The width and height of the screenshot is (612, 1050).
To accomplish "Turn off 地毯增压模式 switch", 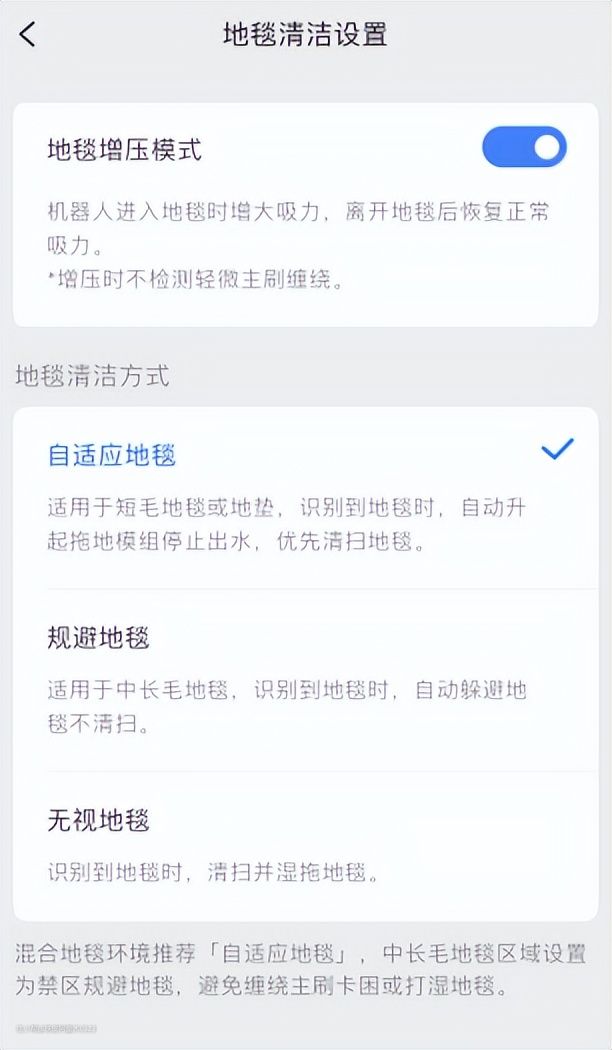I will 524,148.
